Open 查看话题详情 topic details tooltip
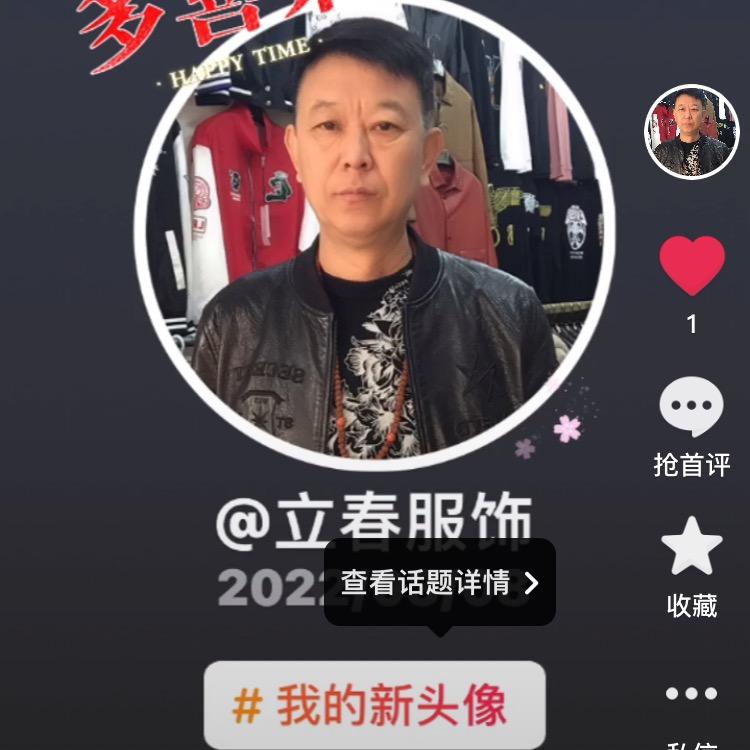 pos(440,582)
